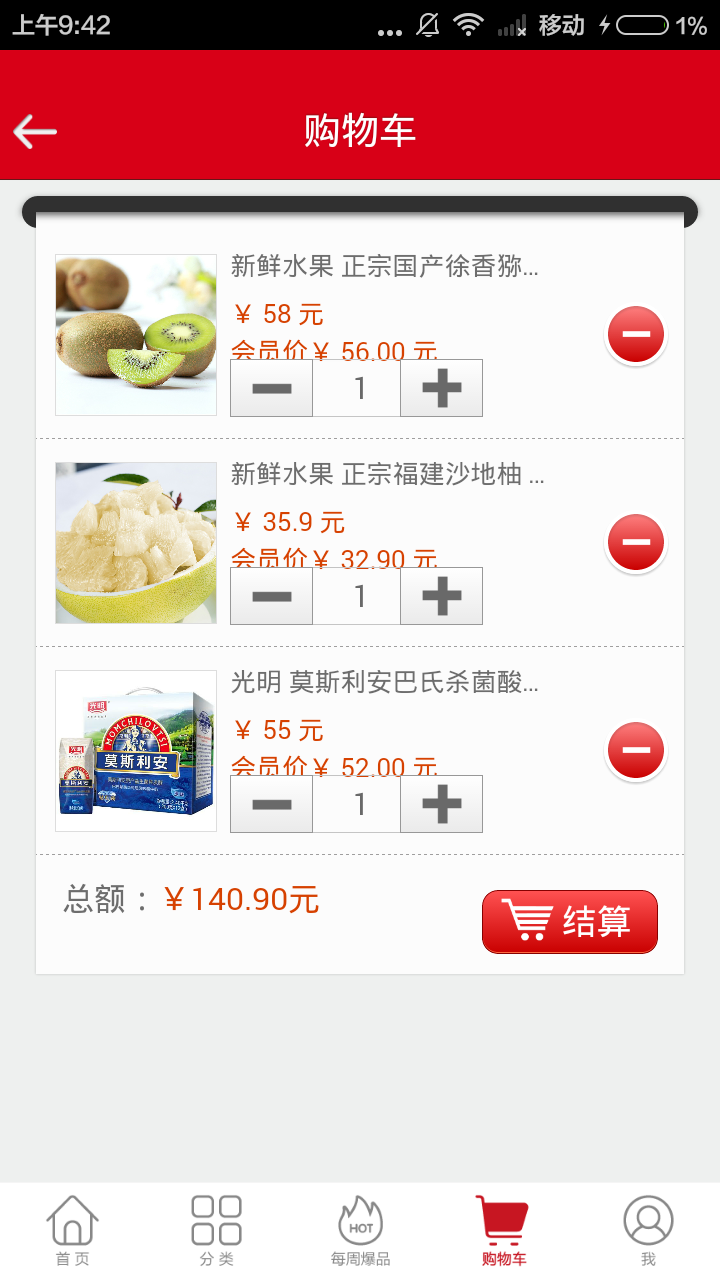This screenshot has height=1280, width=720.
Task: View the 沙地柚 pomelo product picture
Action: click(x=136, y=543)
